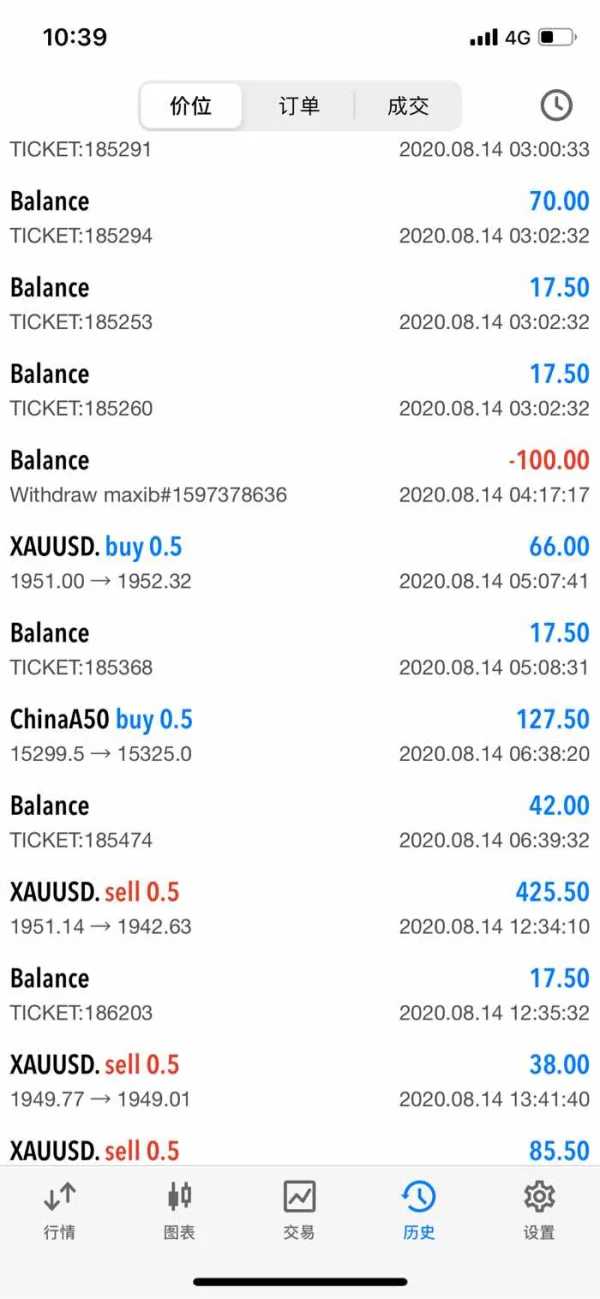600x1299 pixels.
Task: Open the XAUUSD sell trade with 425.50 profit
Action: click(299, 908)
